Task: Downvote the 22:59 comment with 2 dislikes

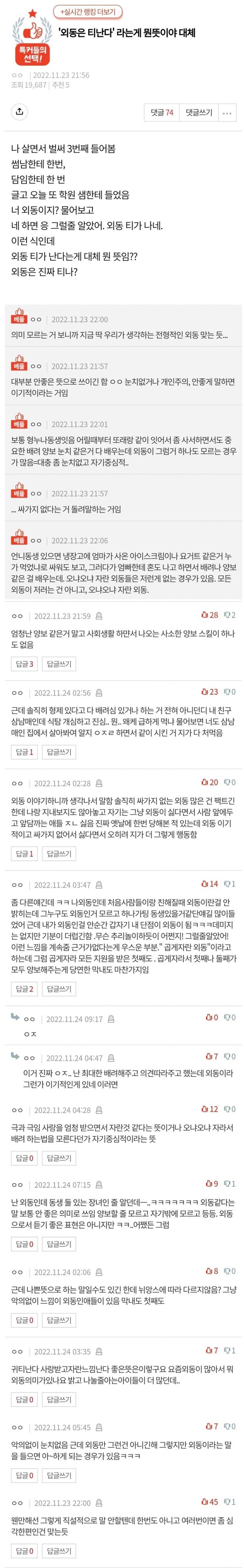Action: (x=229, y=615)
